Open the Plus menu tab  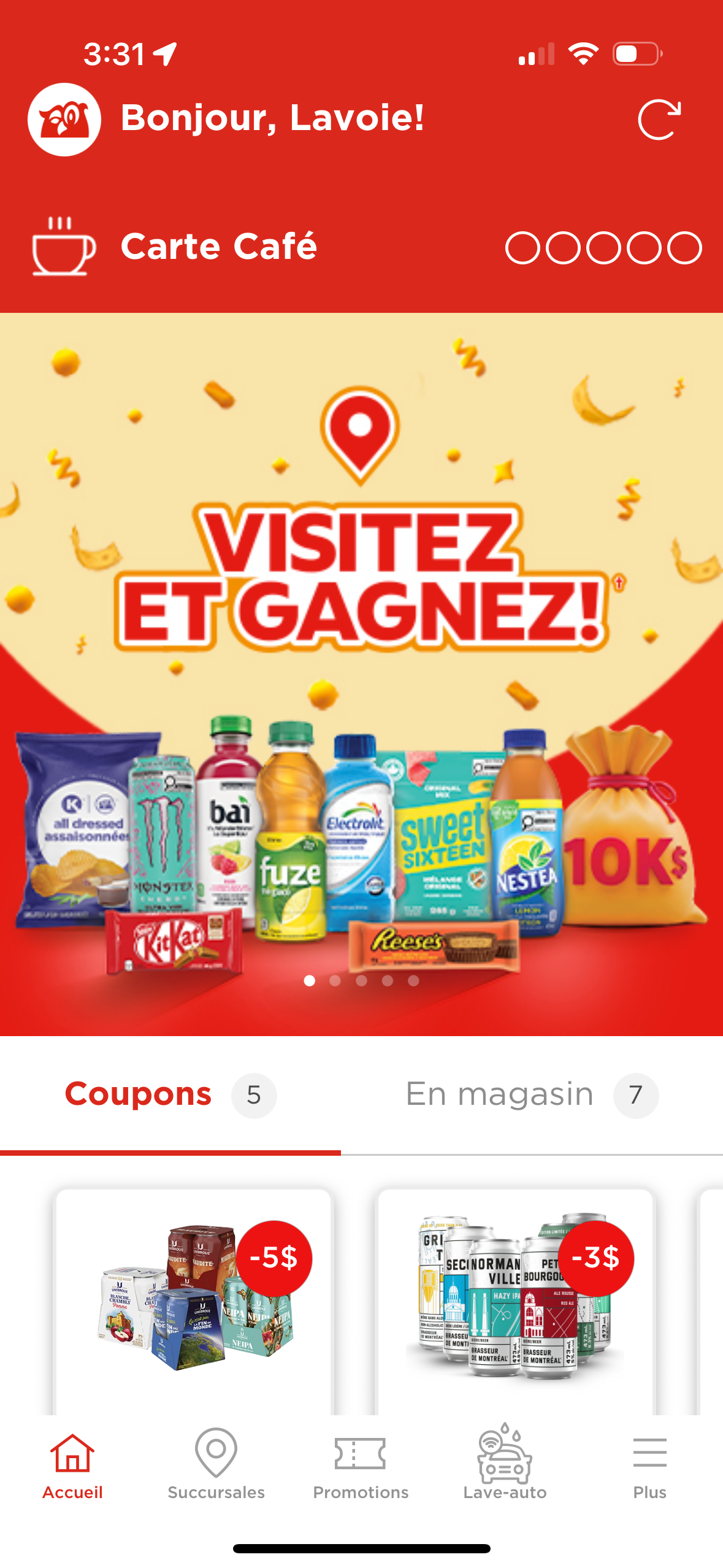[x=649, y=1465]
